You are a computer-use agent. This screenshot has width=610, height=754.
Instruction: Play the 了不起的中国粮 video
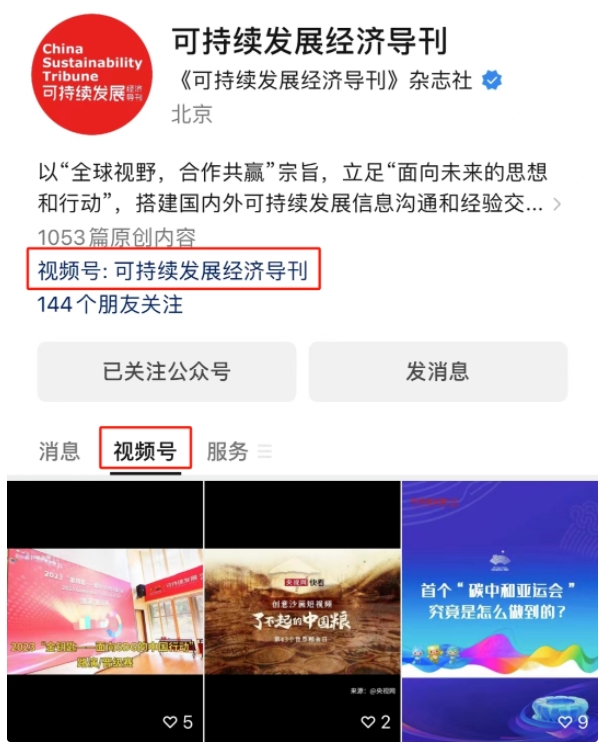click(302, 610)
